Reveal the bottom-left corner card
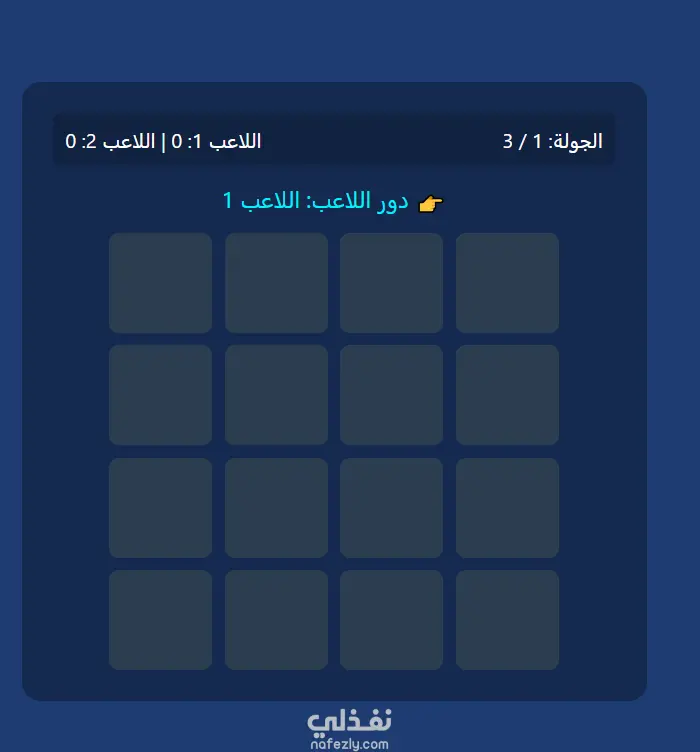 coord(160,620)
